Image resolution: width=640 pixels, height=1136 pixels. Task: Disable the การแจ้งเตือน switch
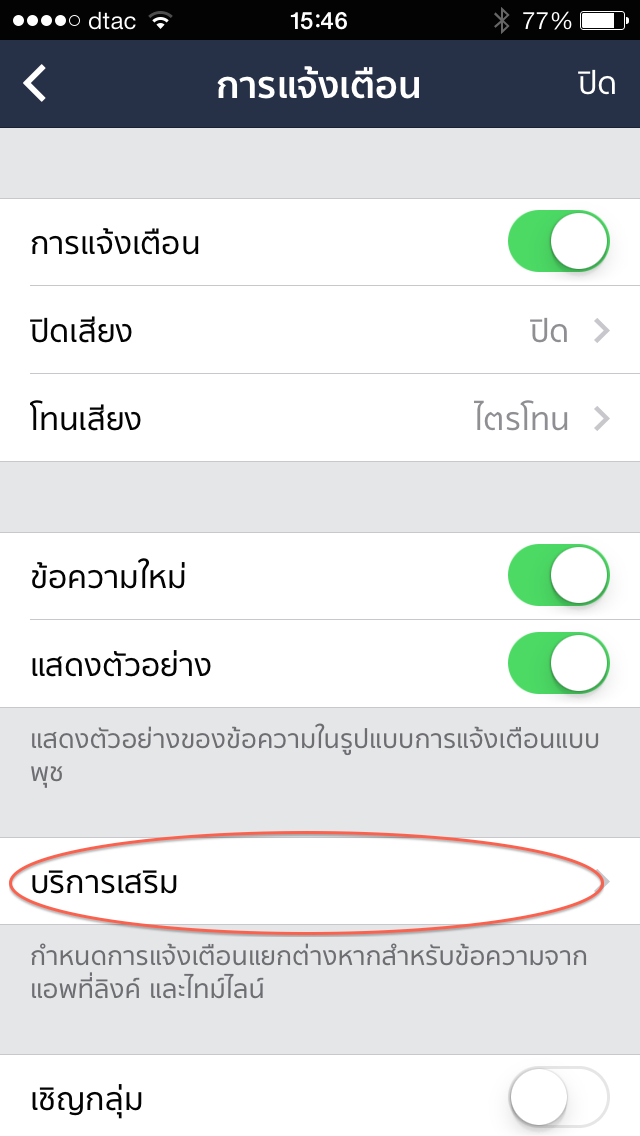(x=558, y=242)
